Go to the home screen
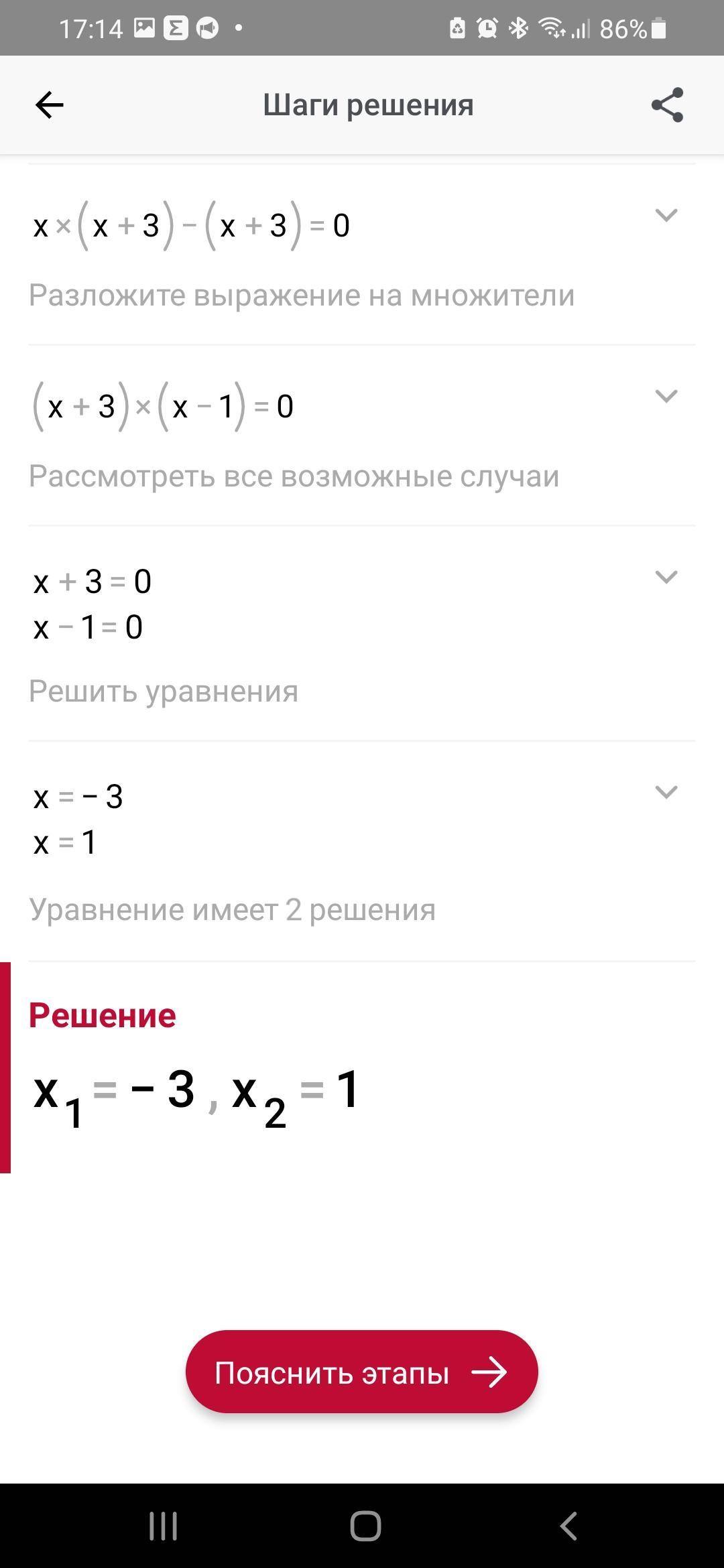The height and width of the screenshot is (1568, 724). (x=365, y=1526)
